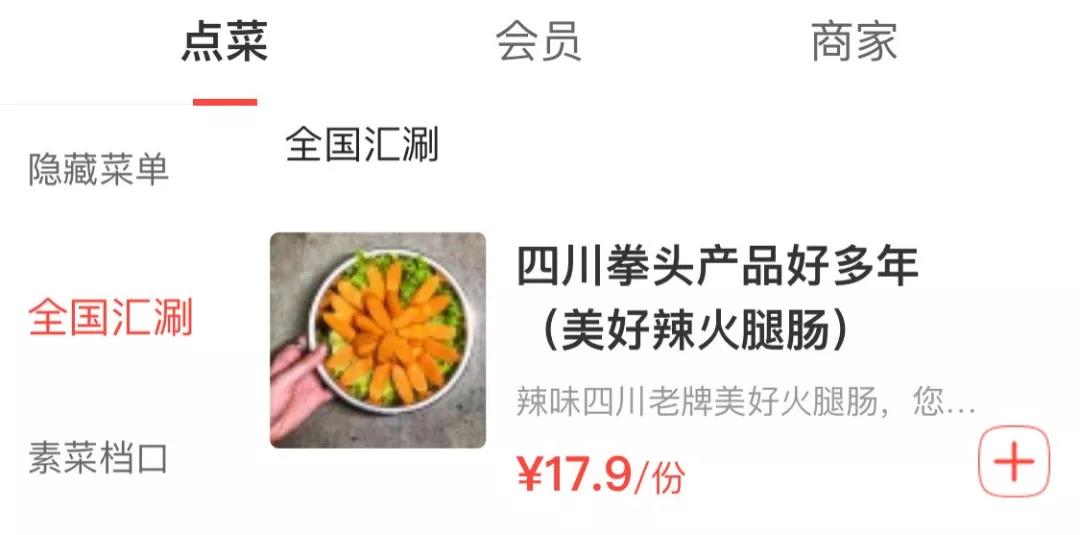Open 素菜档口 category in sidebar

coord(98,458)
